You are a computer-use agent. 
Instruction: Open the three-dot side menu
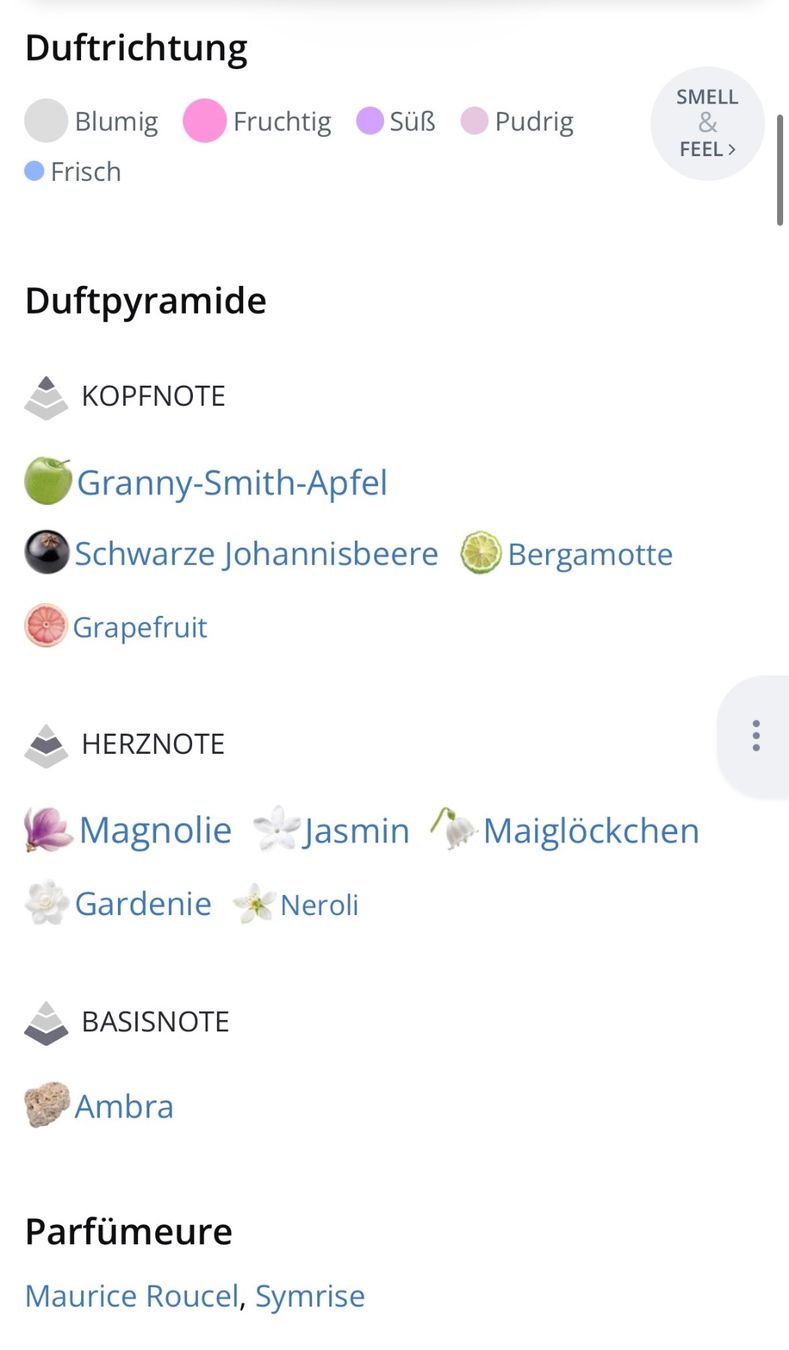point(755,736)
